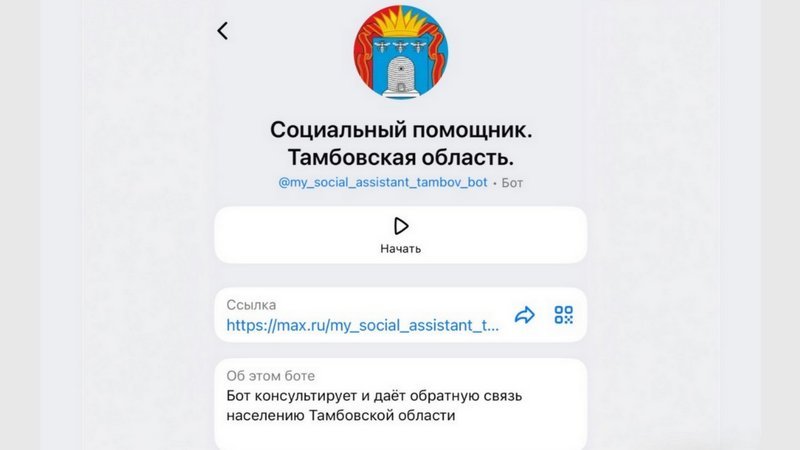Tap the @my_social_assistant_tambov_bot username
Viewport: 800px width, 450px height.
(x=383, y=183)
